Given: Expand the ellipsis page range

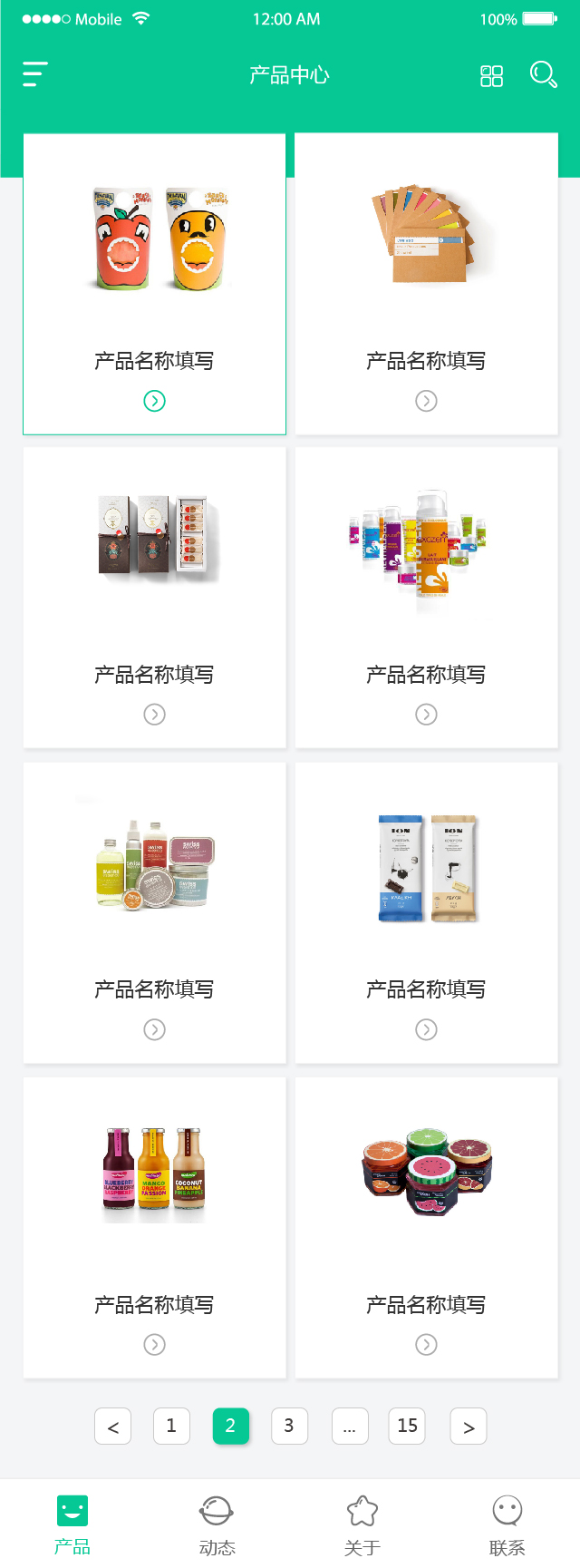Looking at the screenshot, I should [x=350, y=1426].
